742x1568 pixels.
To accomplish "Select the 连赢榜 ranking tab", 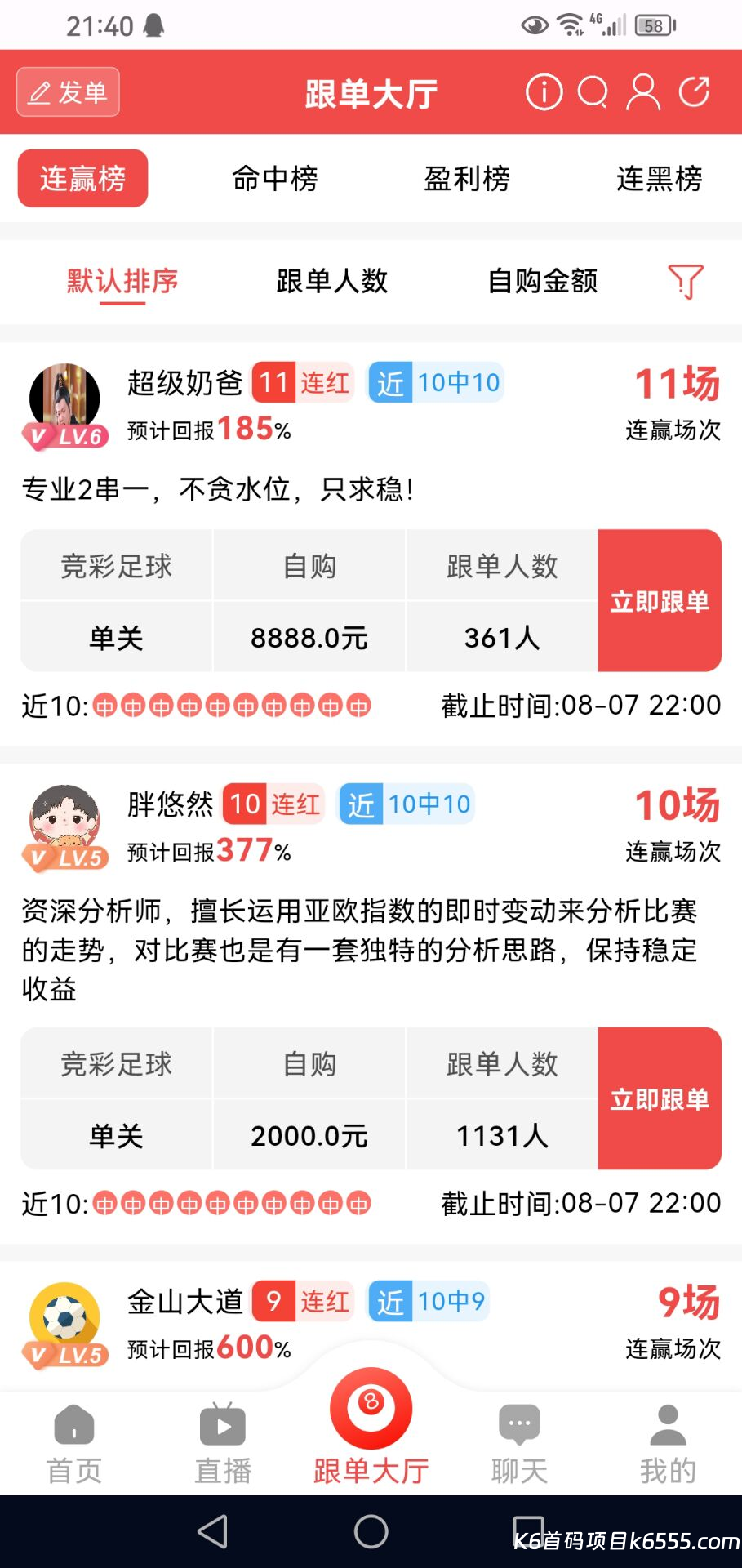I will pyautogui.click(x=82, y=178).
